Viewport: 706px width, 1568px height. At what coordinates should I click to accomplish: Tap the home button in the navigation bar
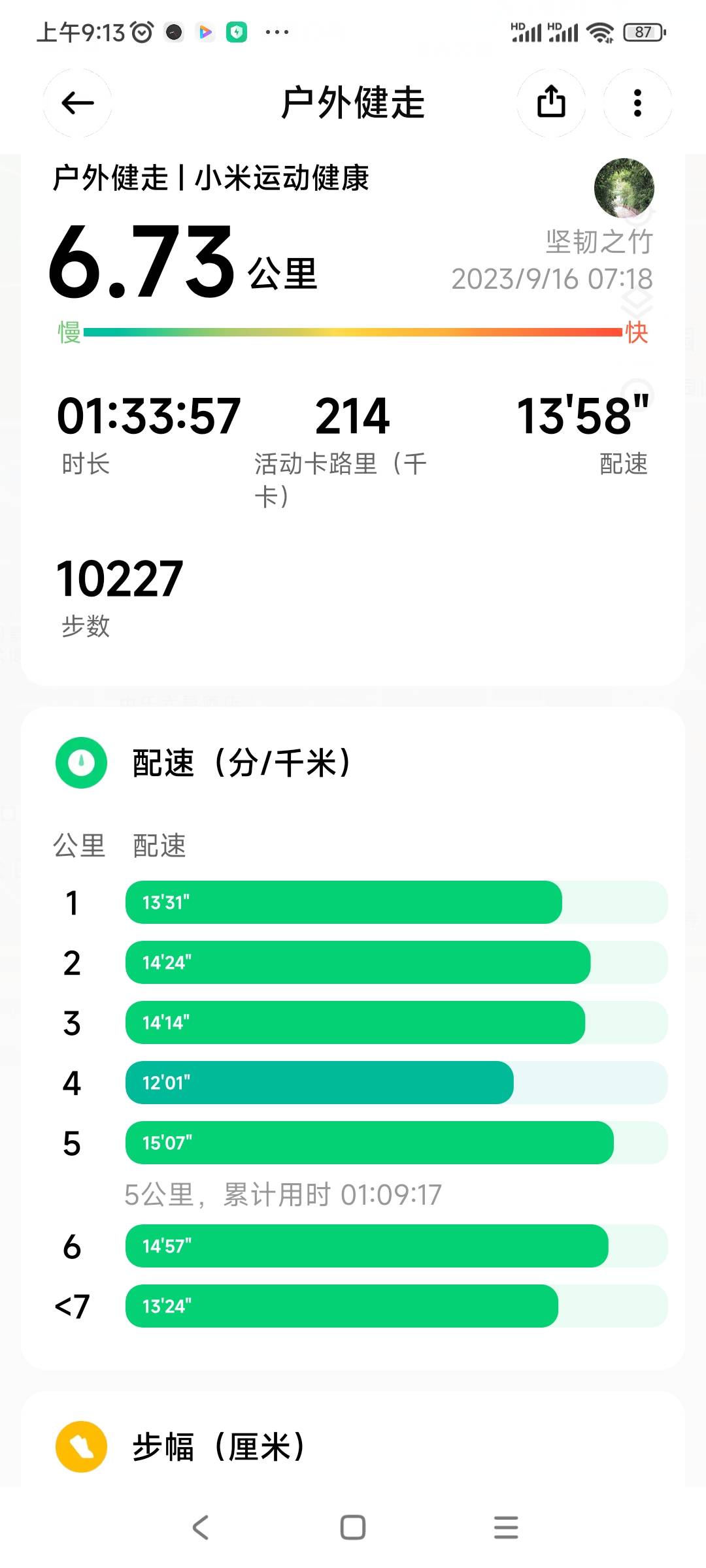352,1527
